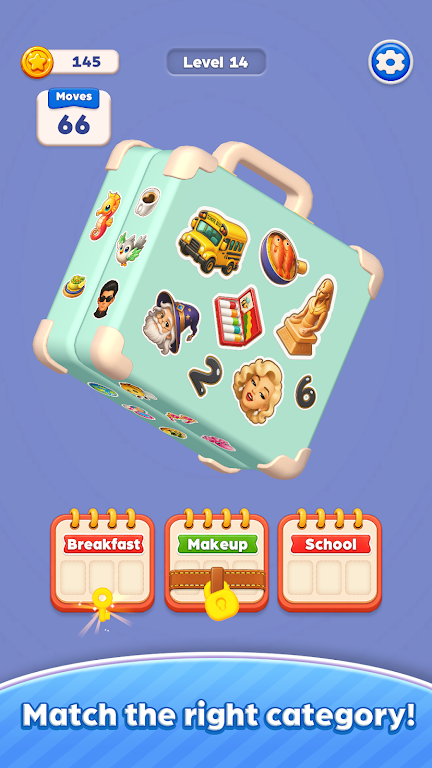This screenshot has width=432, height=768.
Task: Tap the locked Makeup category card
Action: point(216,560)
